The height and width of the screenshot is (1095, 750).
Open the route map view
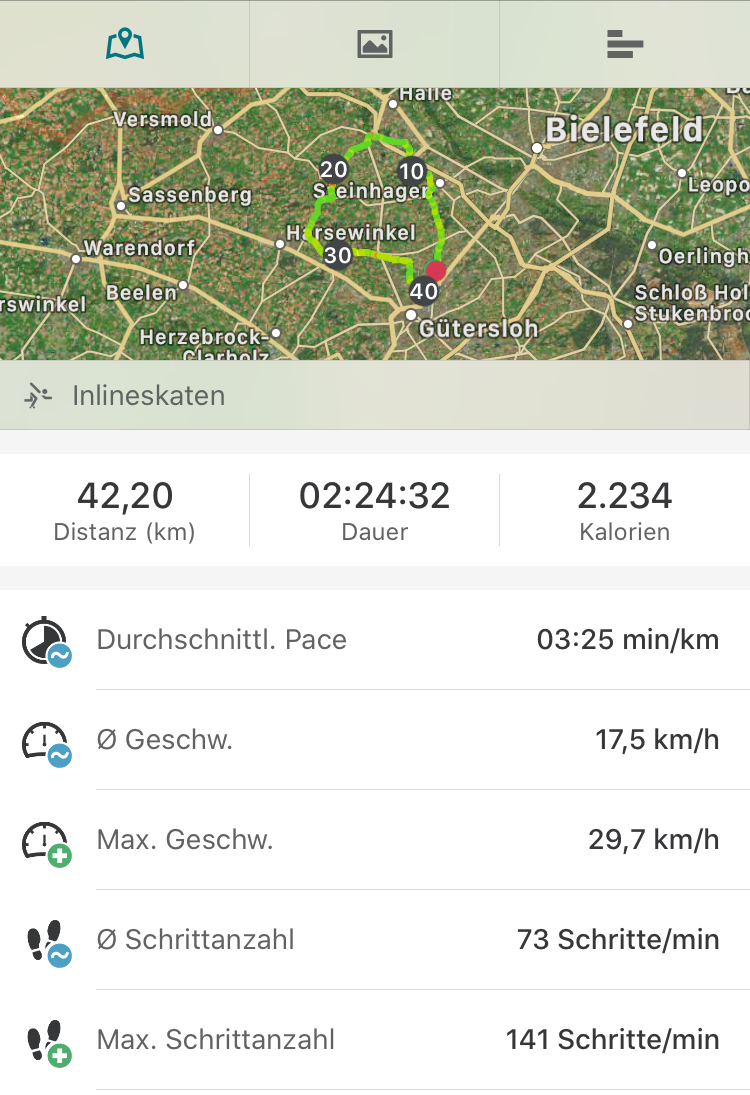(375, 225)
